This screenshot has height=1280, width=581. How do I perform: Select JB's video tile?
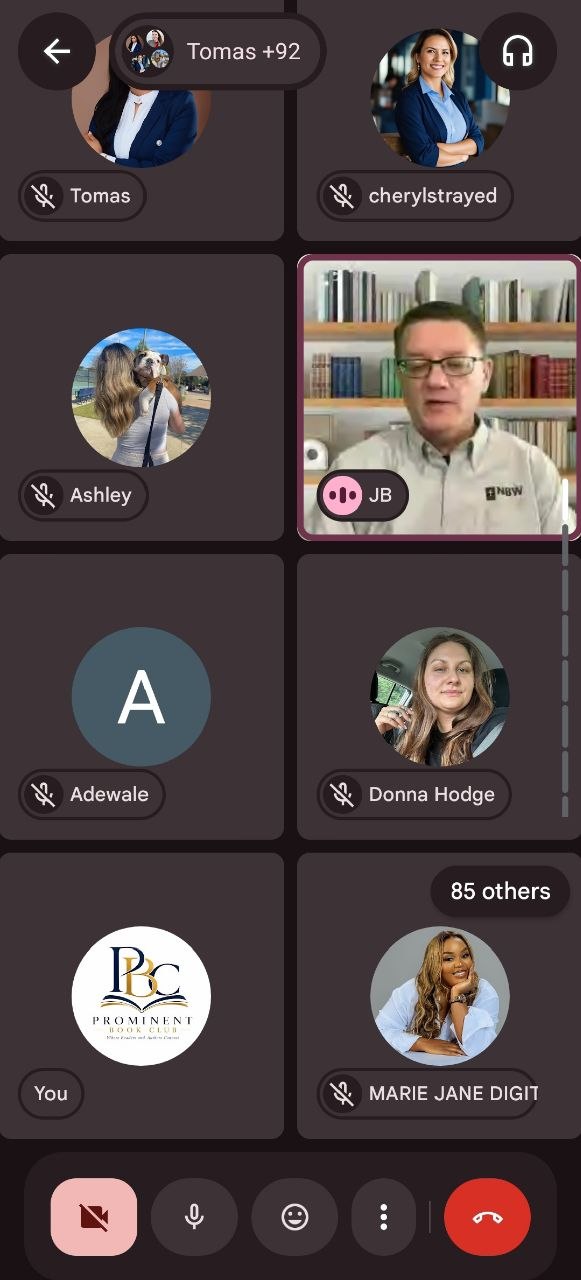439,397
